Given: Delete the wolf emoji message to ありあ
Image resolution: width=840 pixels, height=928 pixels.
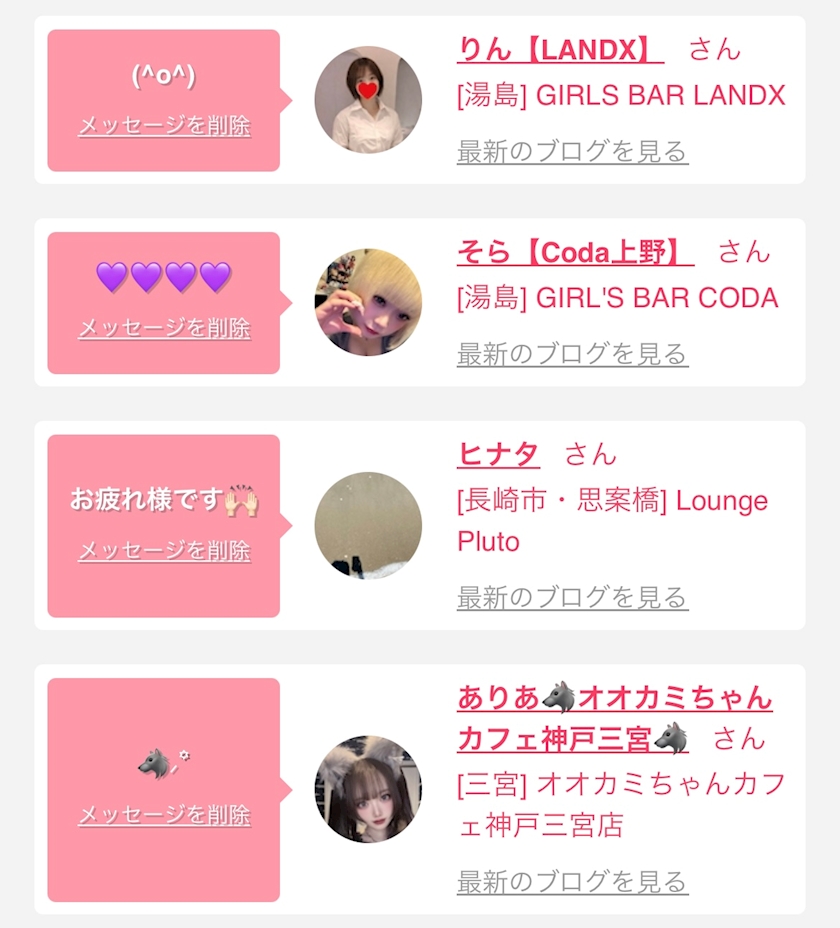Looking at the screenshot, I should coord(164,815).
